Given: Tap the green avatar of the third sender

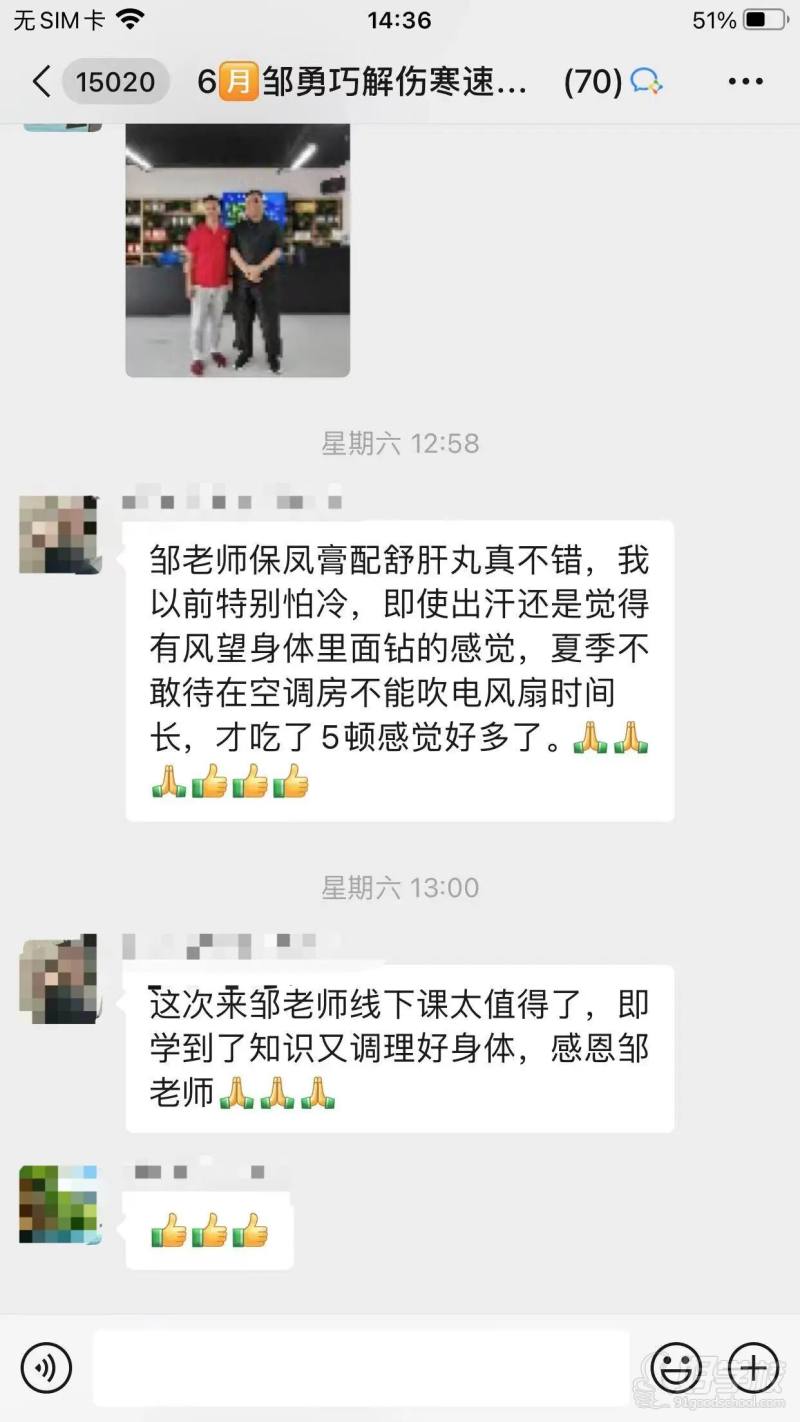Looking at the screenshot, I should pos(60,1205).
